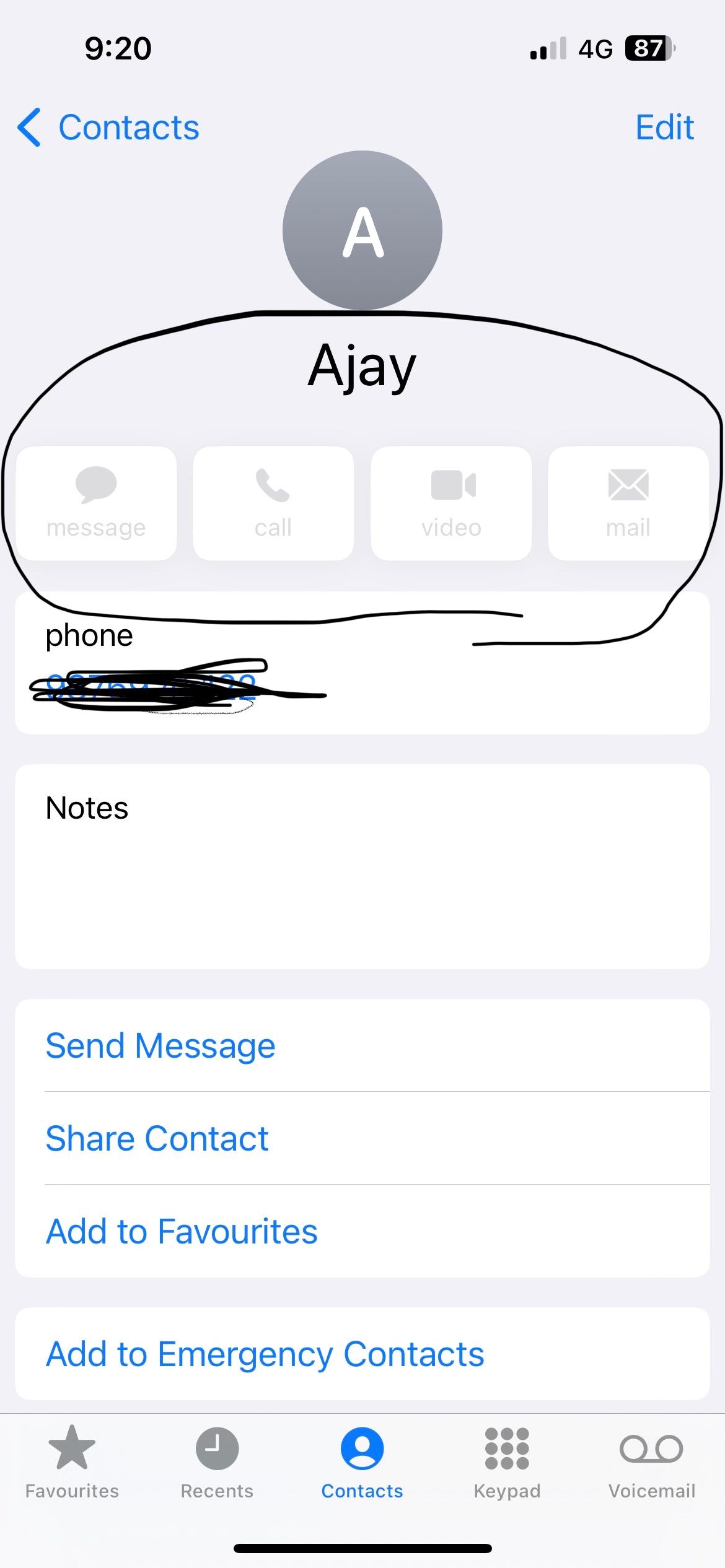Tap Send Message
The height and width of the screenshot is (1568, 725).
(160, 1045)
